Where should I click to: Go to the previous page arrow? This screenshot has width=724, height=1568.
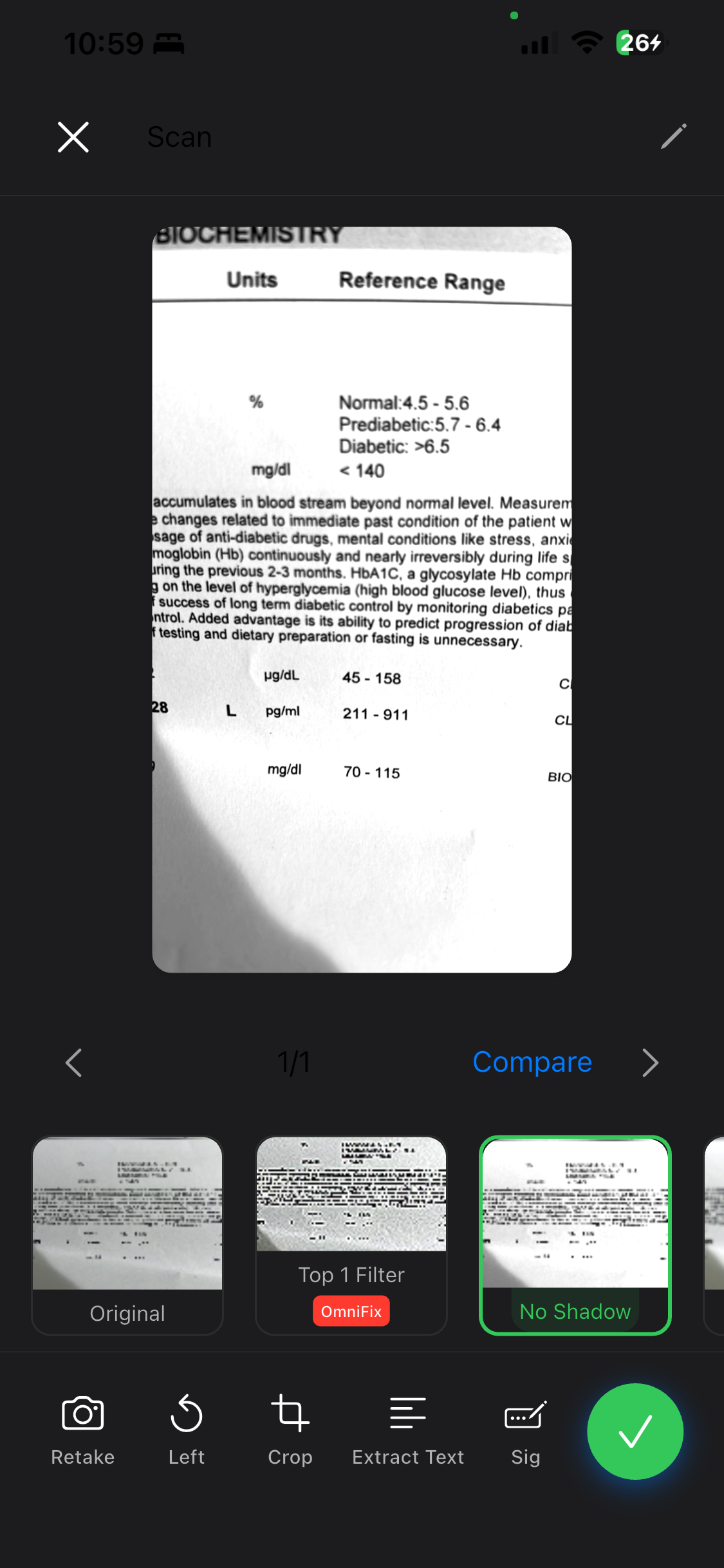(74, 1063)
